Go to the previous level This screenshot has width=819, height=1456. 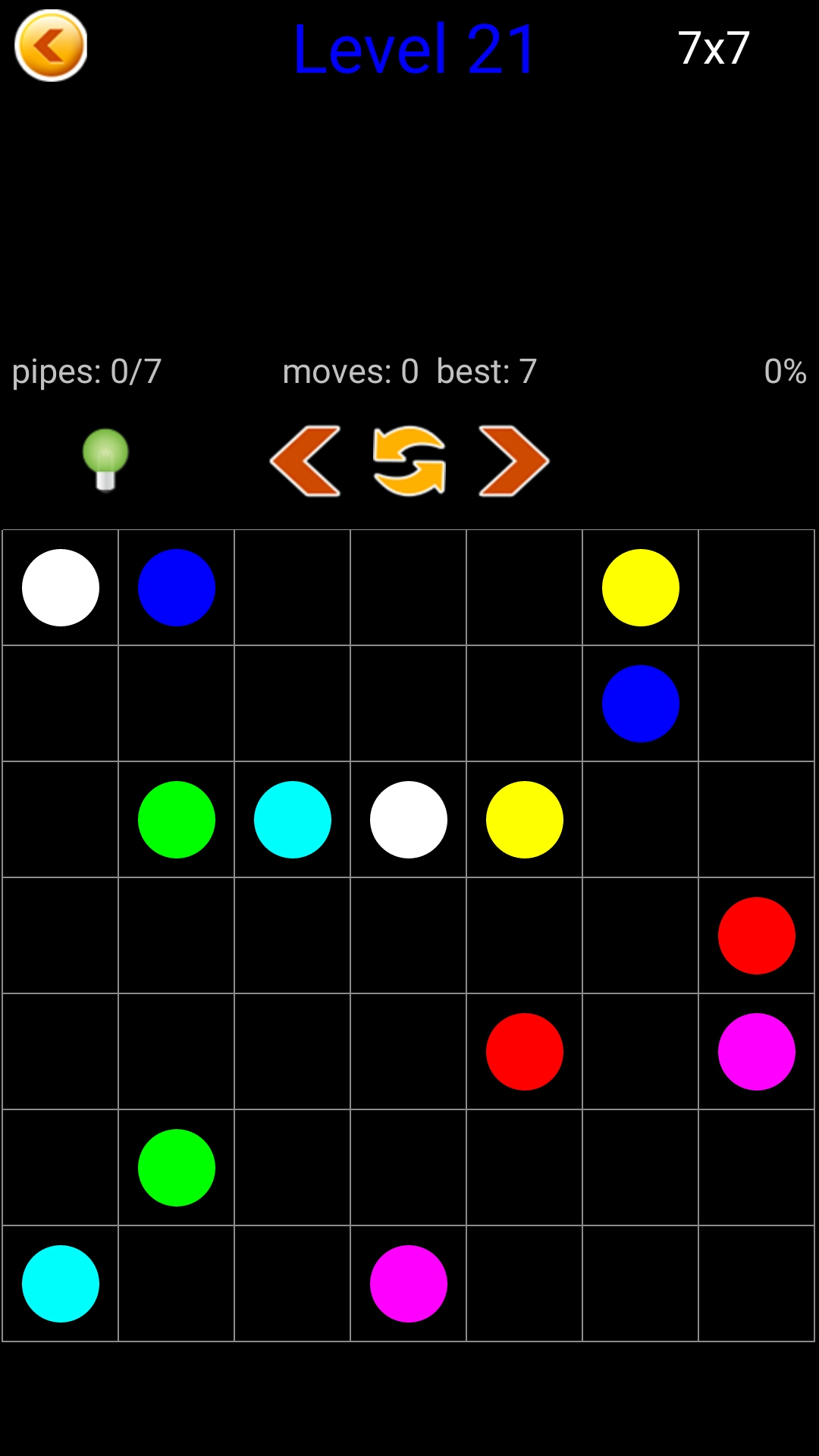tap(305, 461)
